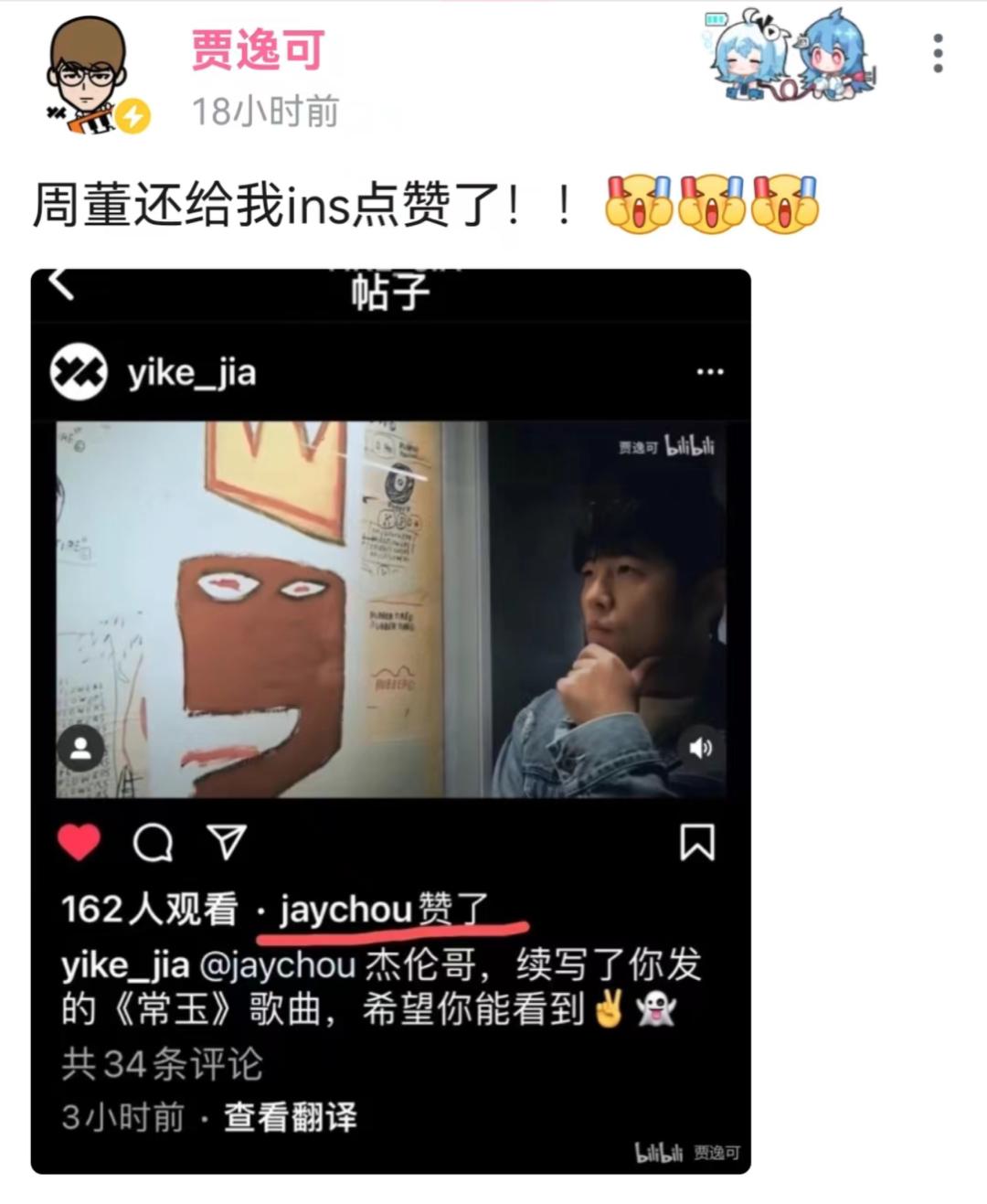View the attached Instagram screenshot image
Screen dimensions: 987x1204
(391, 720)
